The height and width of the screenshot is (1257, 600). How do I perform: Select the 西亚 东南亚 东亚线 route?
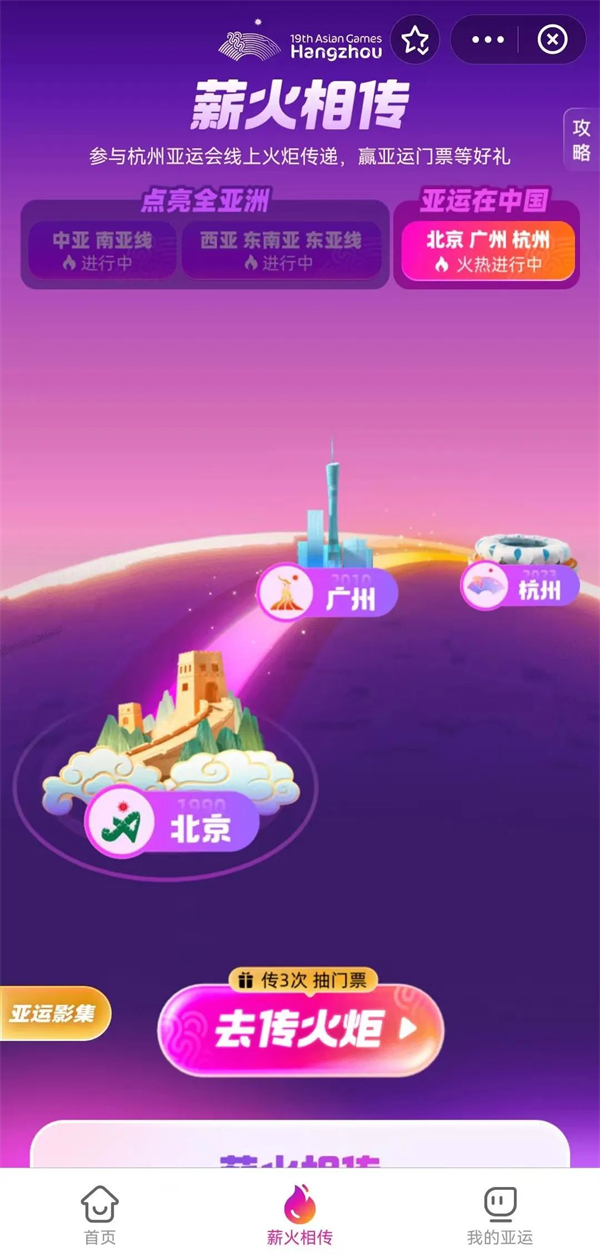280,250
